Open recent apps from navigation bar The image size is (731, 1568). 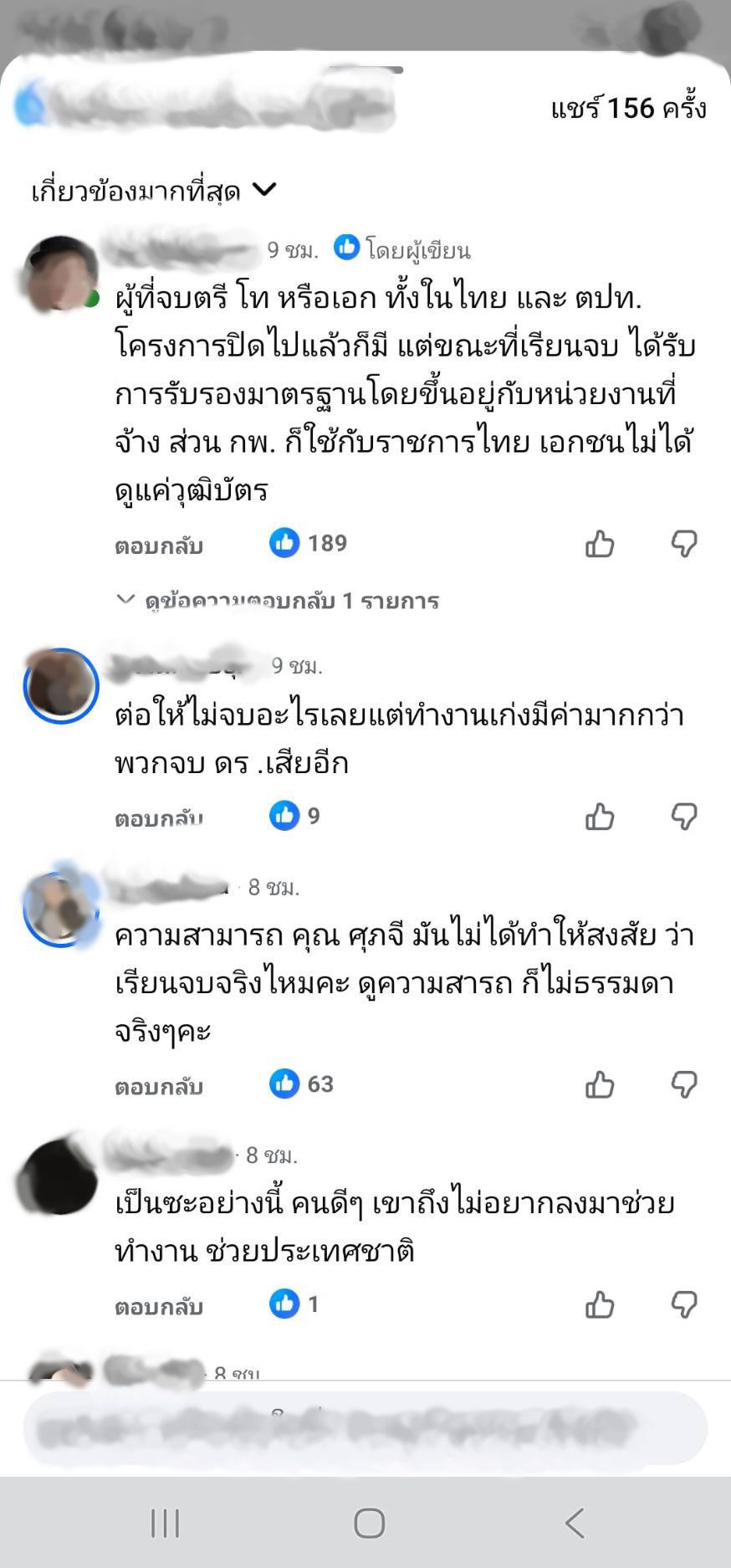(165, 1523)
